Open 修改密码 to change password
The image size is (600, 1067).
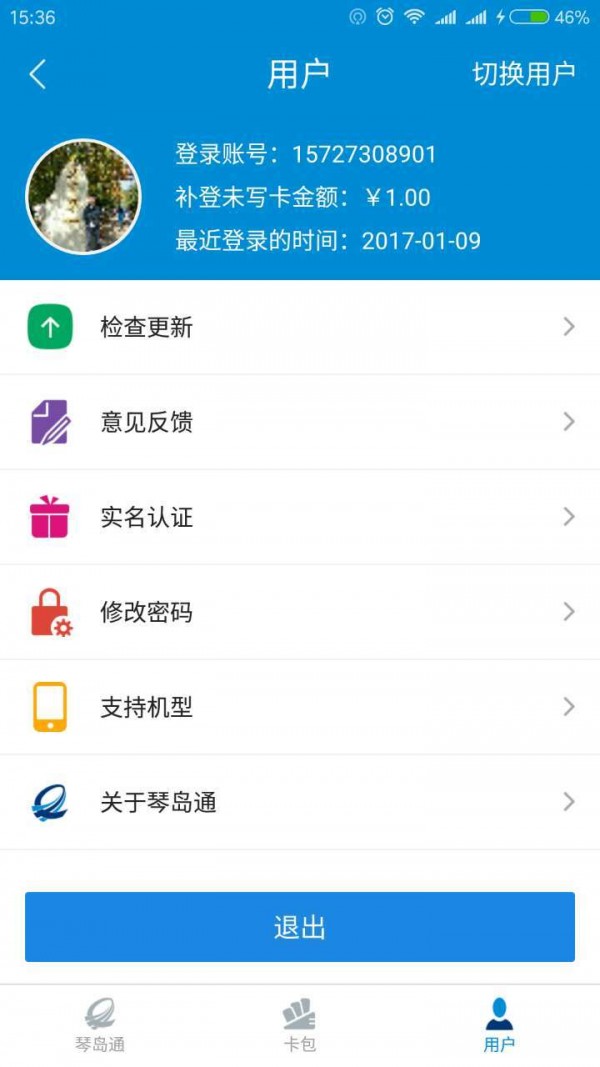coord(300,612)
